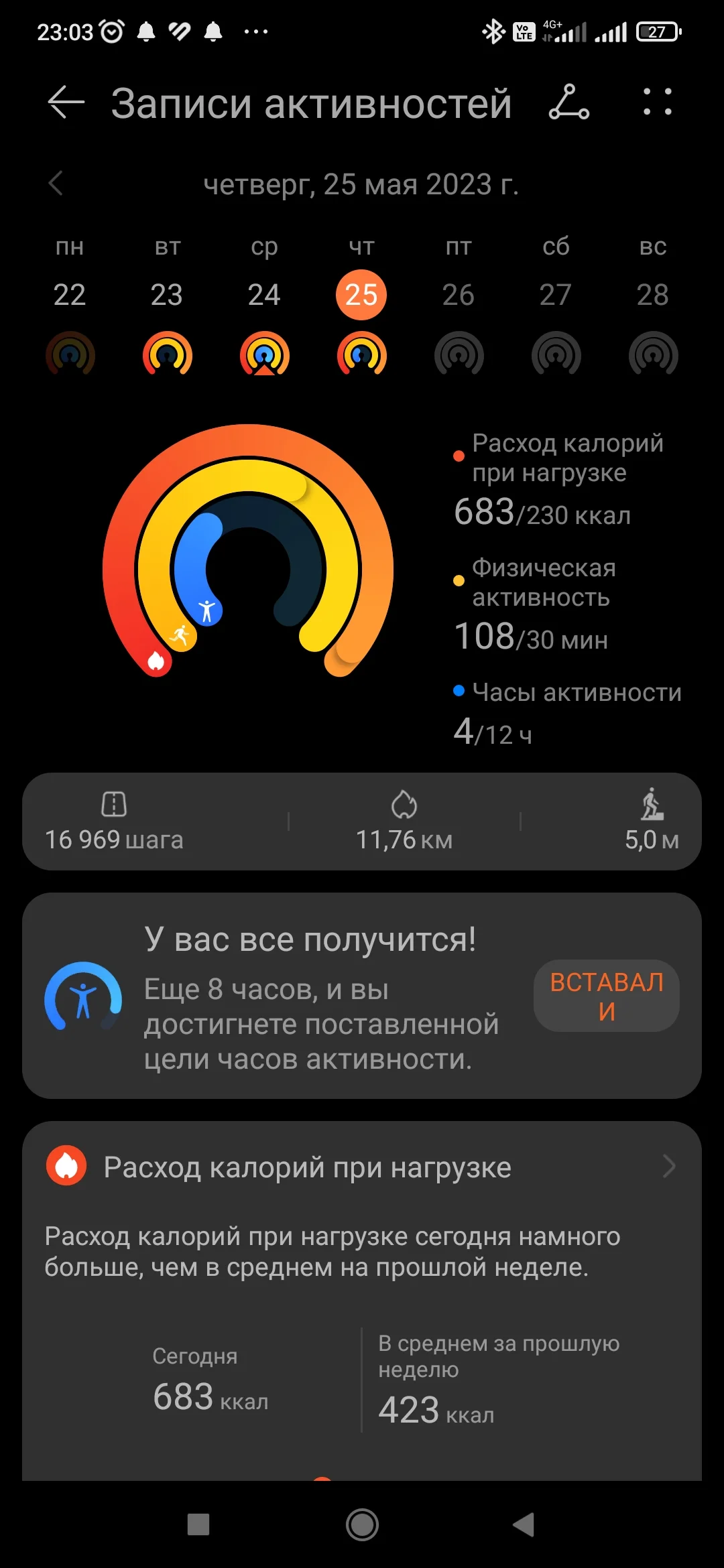Select Thursday 25 in the calendar

361,295
